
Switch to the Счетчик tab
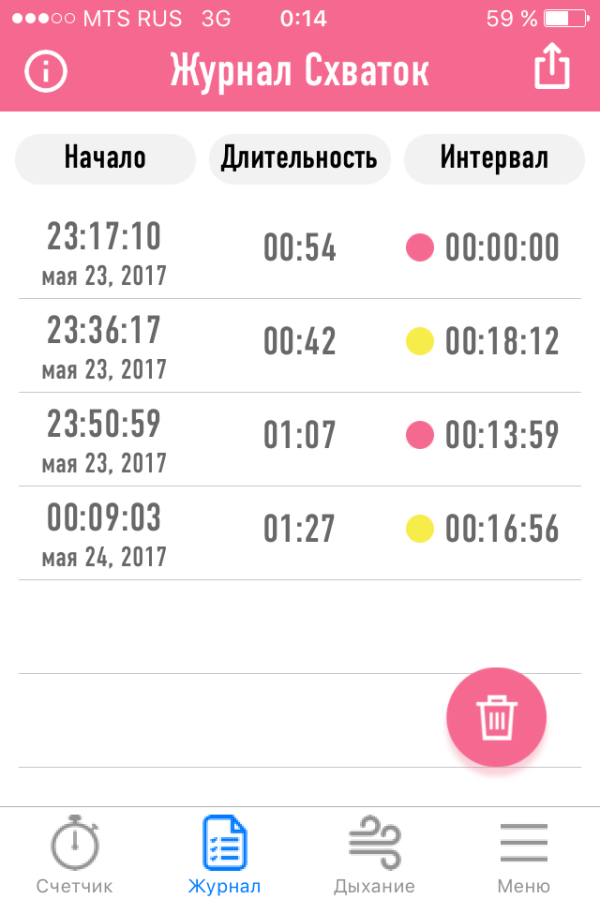pyautogui.click(x=75, y=853)
